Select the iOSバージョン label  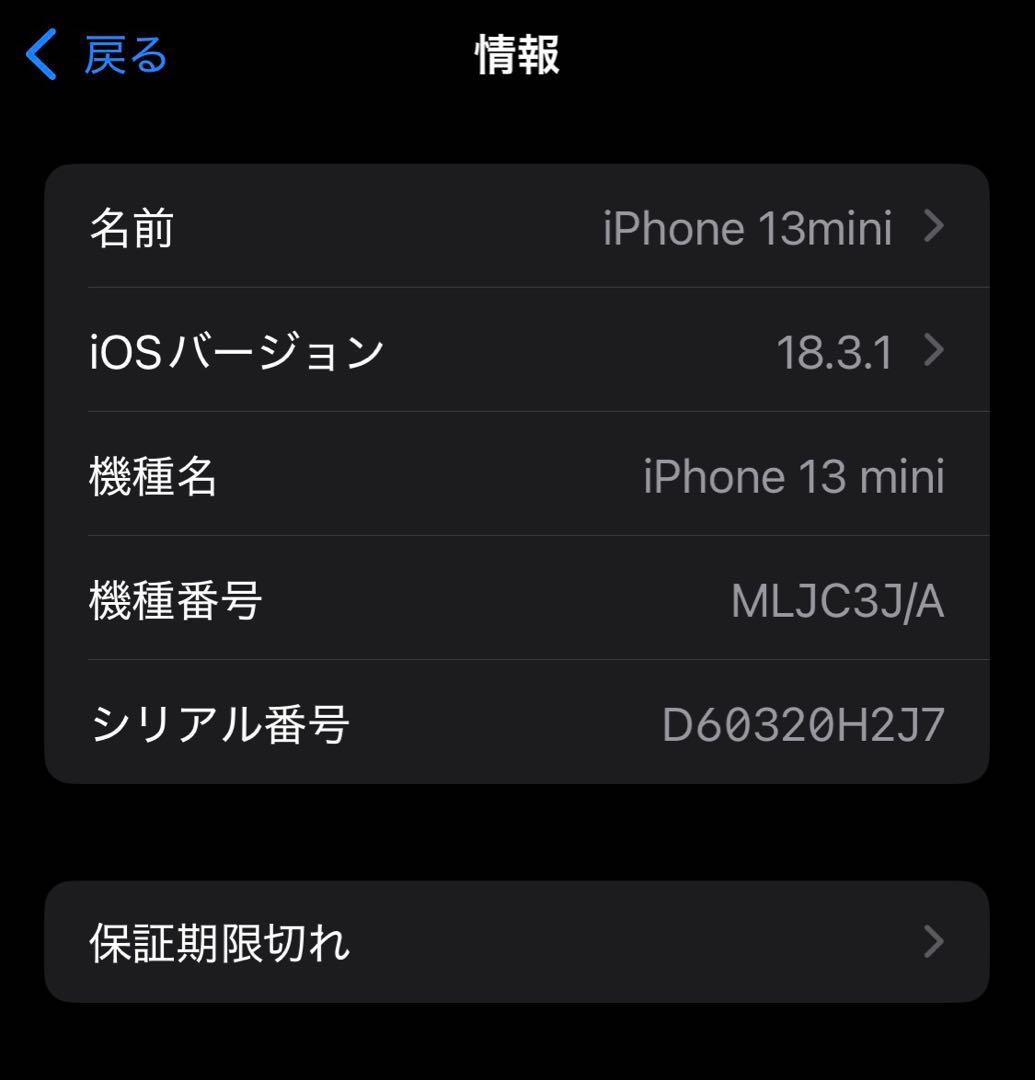[235, 352]
